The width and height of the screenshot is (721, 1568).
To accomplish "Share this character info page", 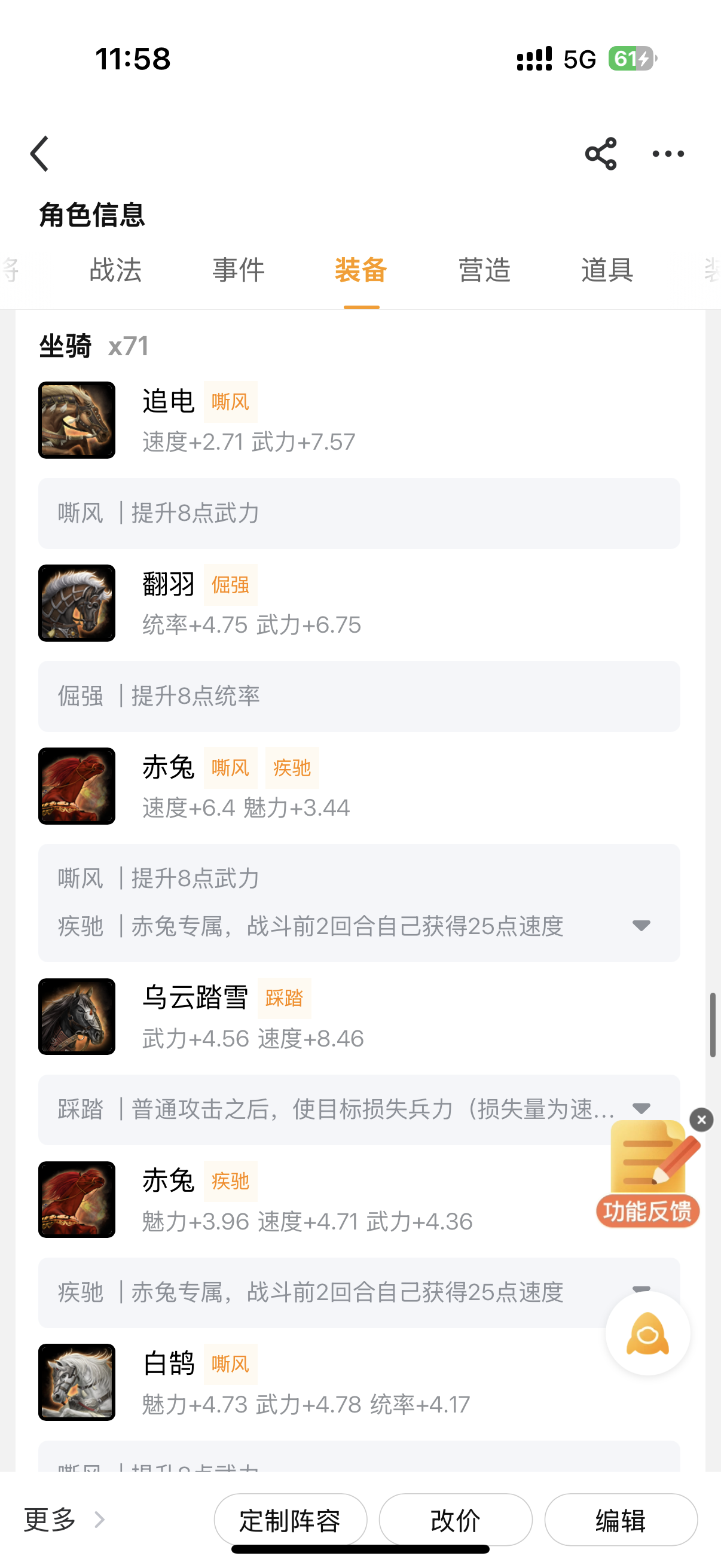I will point(600,153).
